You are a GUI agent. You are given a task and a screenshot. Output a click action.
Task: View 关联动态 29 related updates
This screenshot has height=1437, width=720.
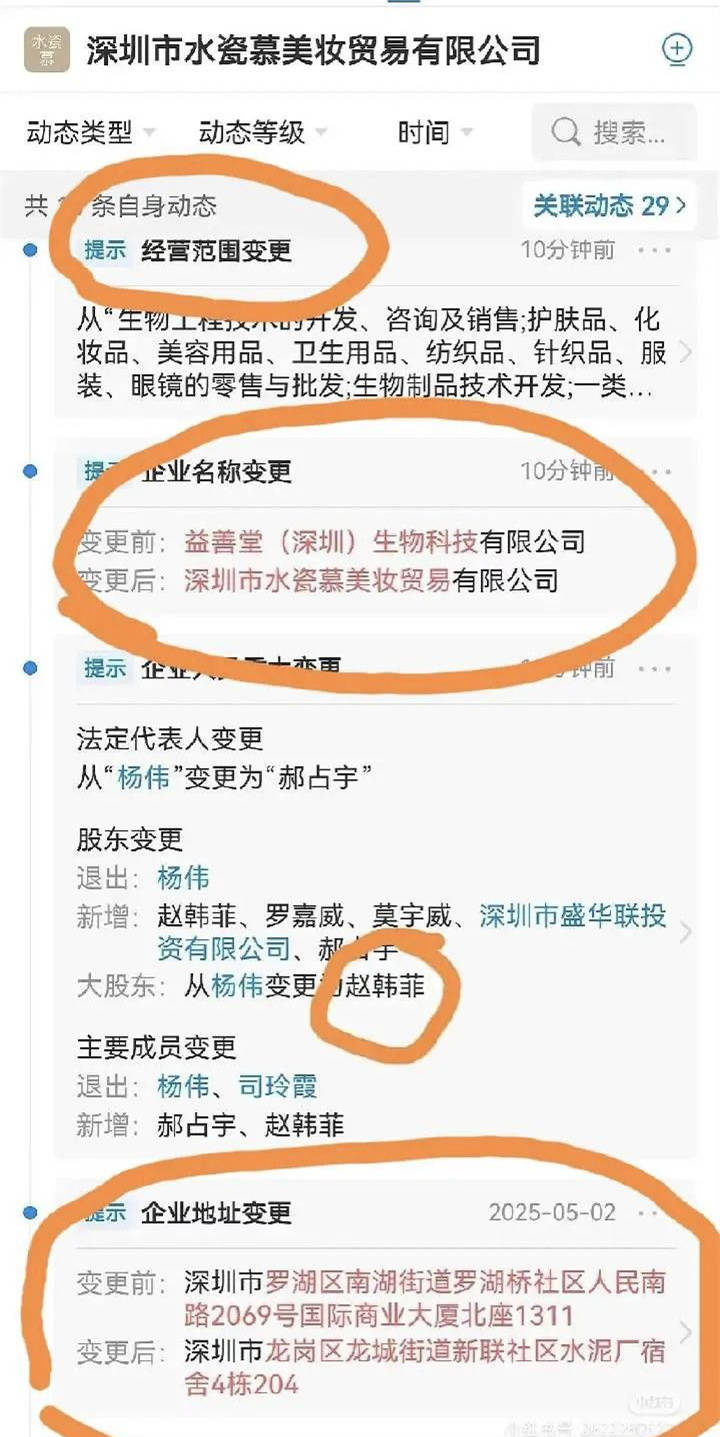point(610,206)
